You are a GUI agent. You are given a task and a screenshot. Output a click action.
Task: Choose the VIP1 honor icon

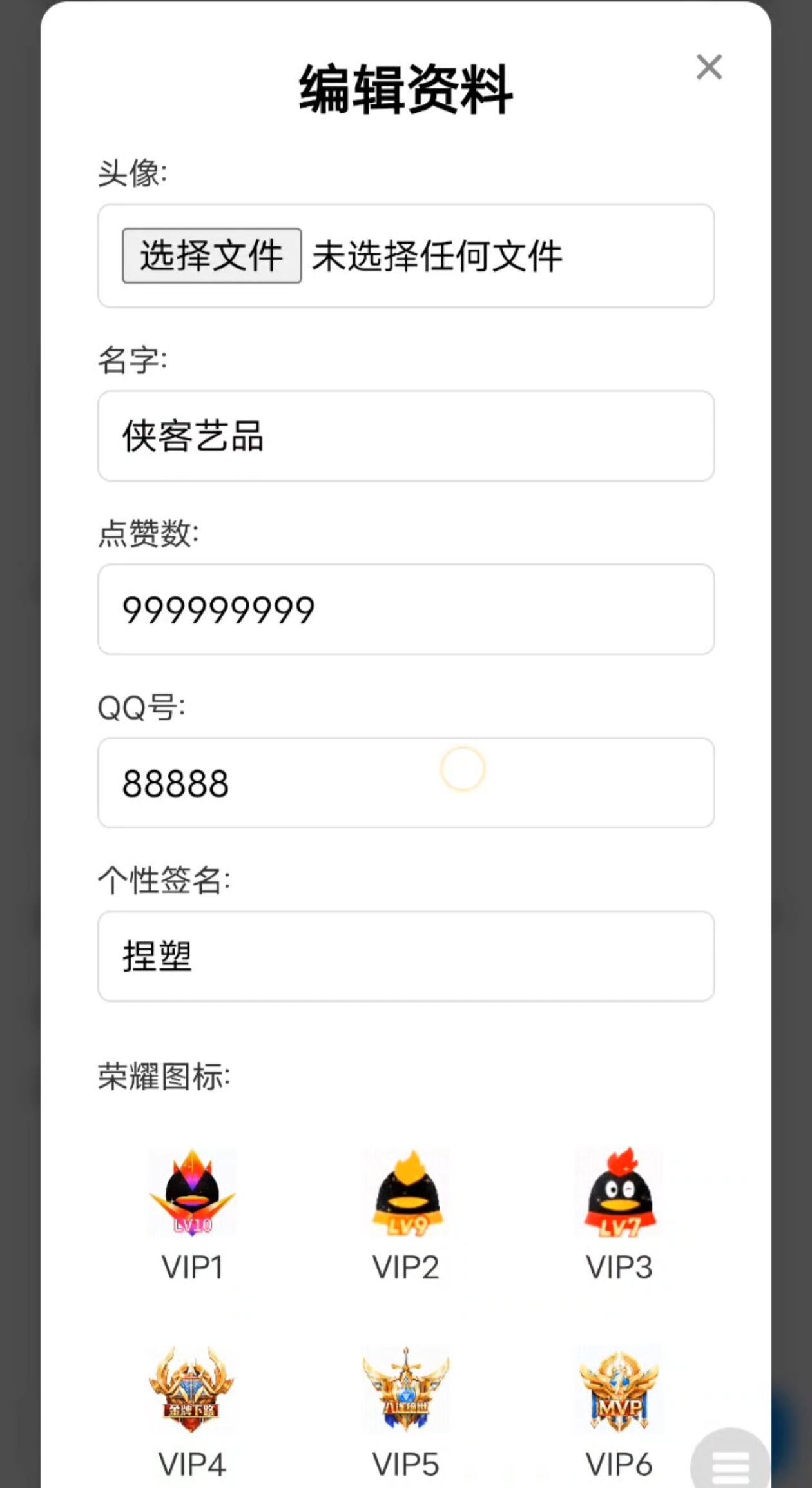tap(192, 1193)
